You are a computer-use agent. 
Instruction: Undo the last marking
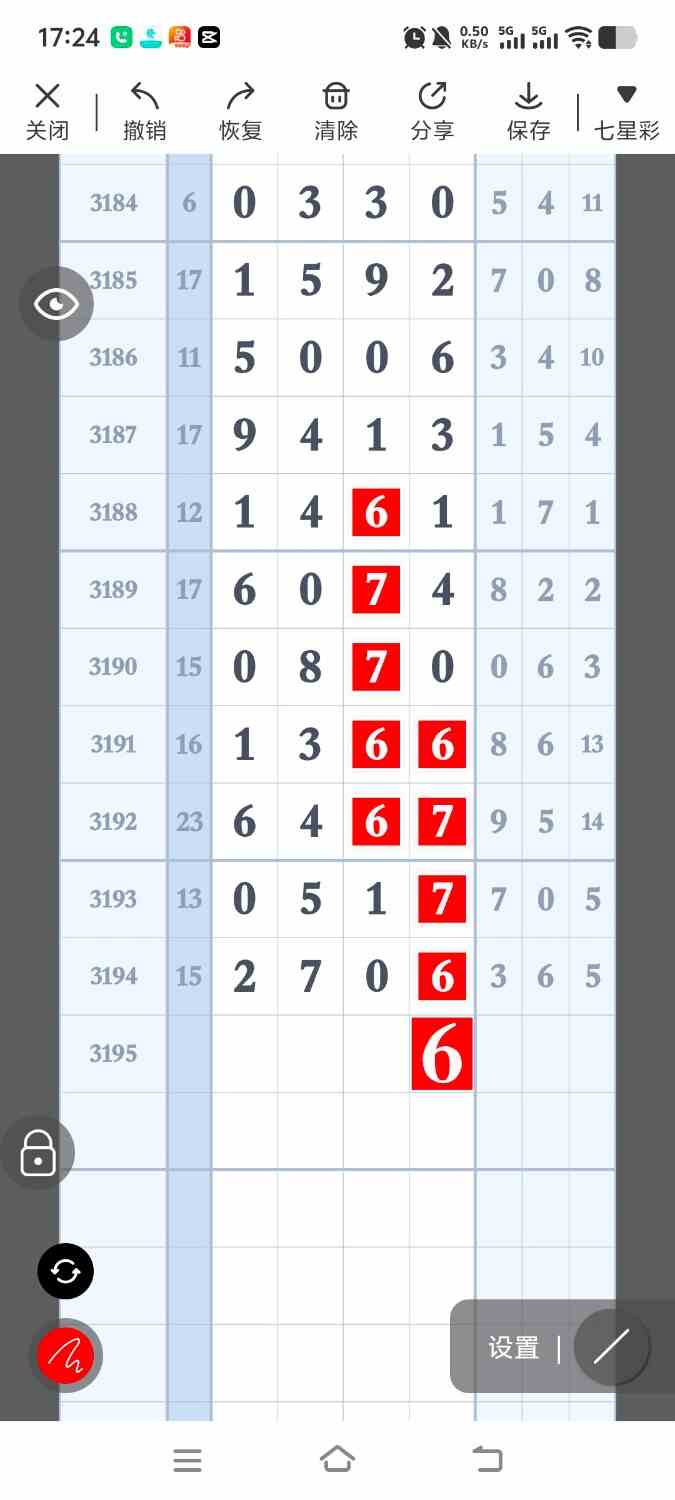click(x=144, y=111)
